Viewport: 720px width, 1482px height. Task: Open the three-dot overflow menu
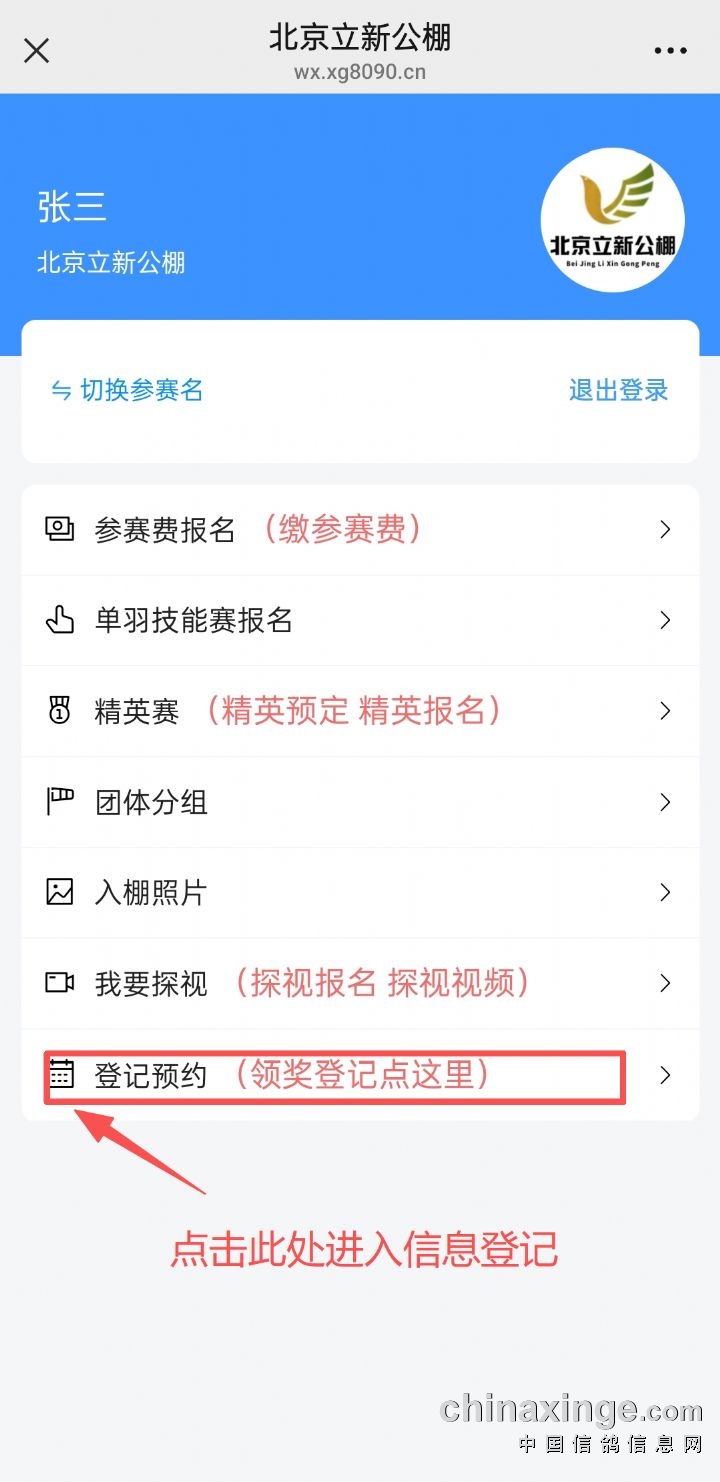(669, 50)
